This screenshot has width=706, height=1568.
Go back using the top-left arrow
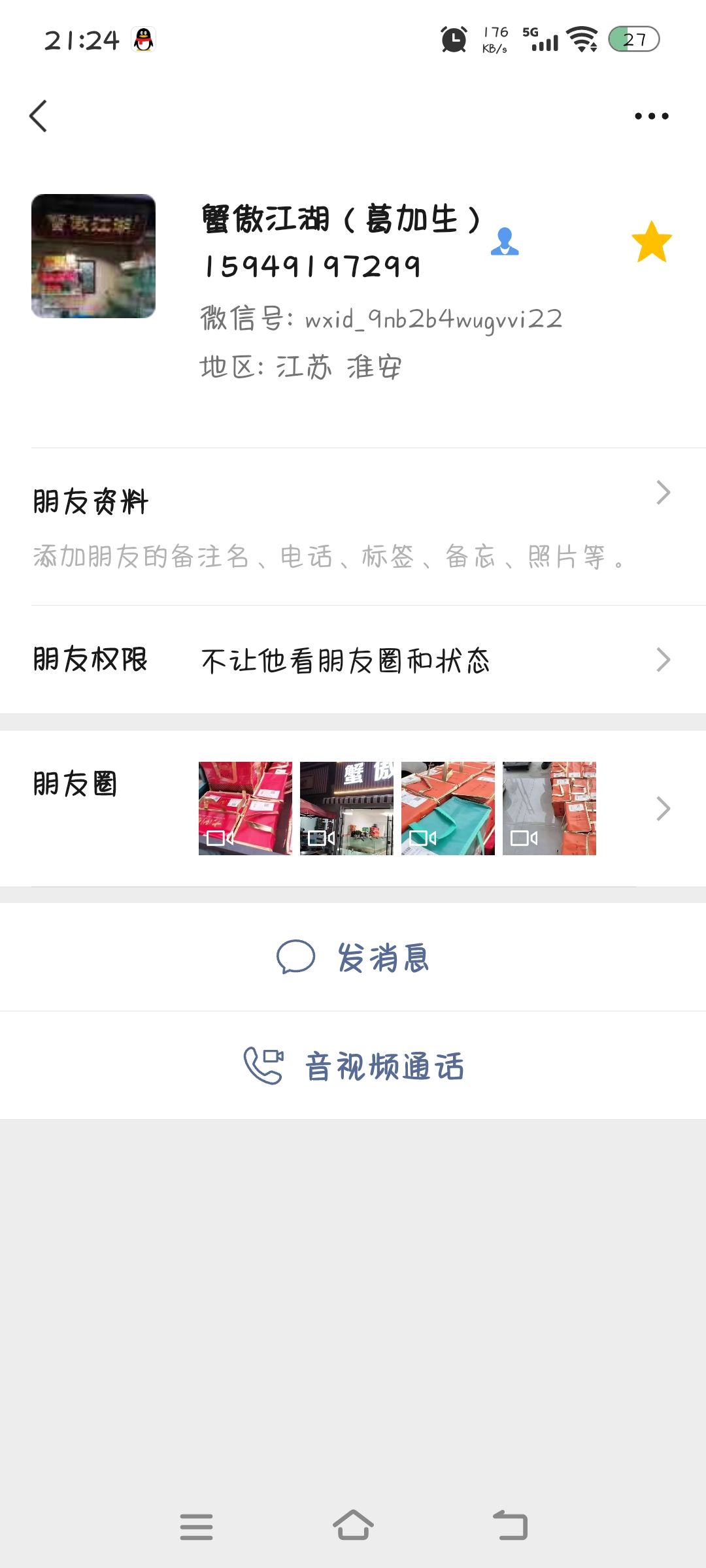(39, 116)
